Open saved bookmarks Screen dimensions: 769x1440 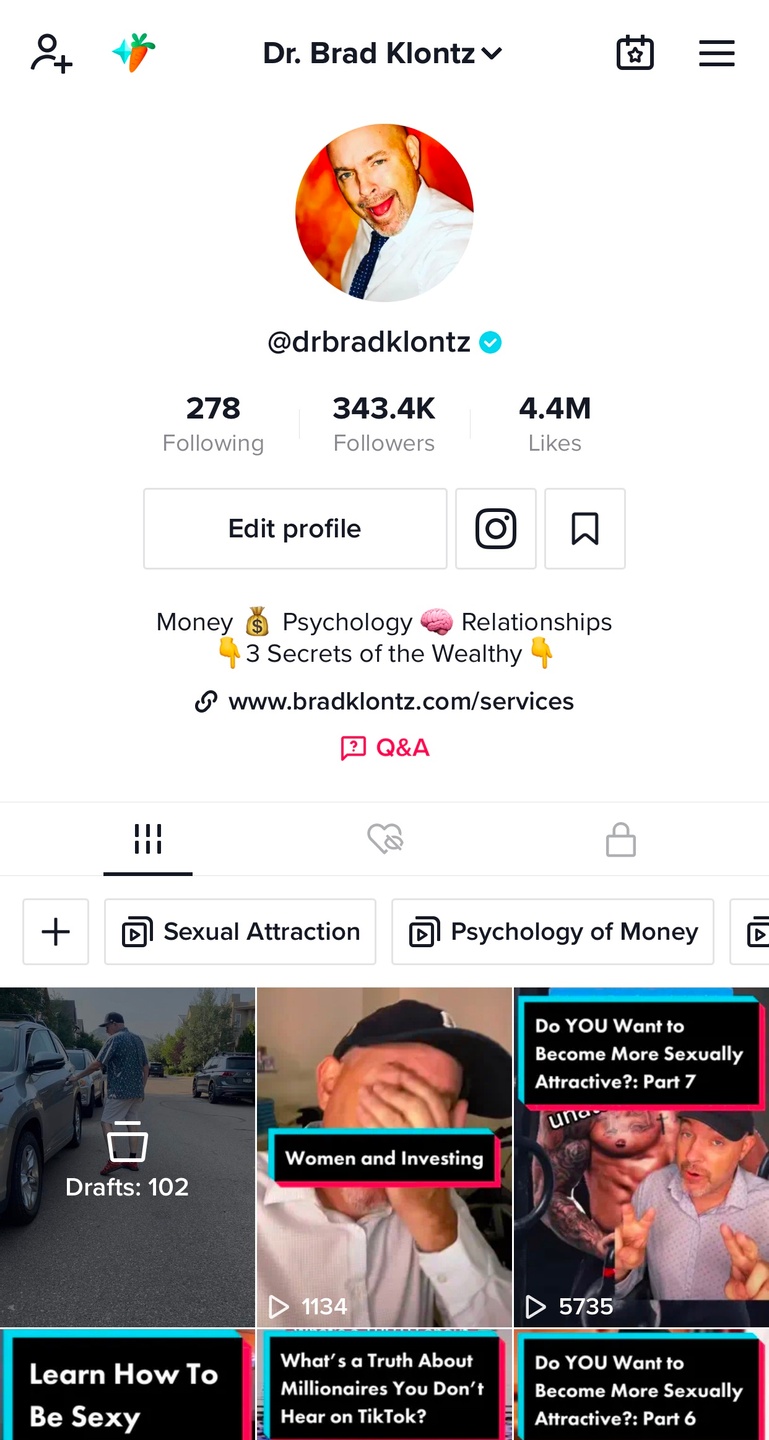pos(585,529)
